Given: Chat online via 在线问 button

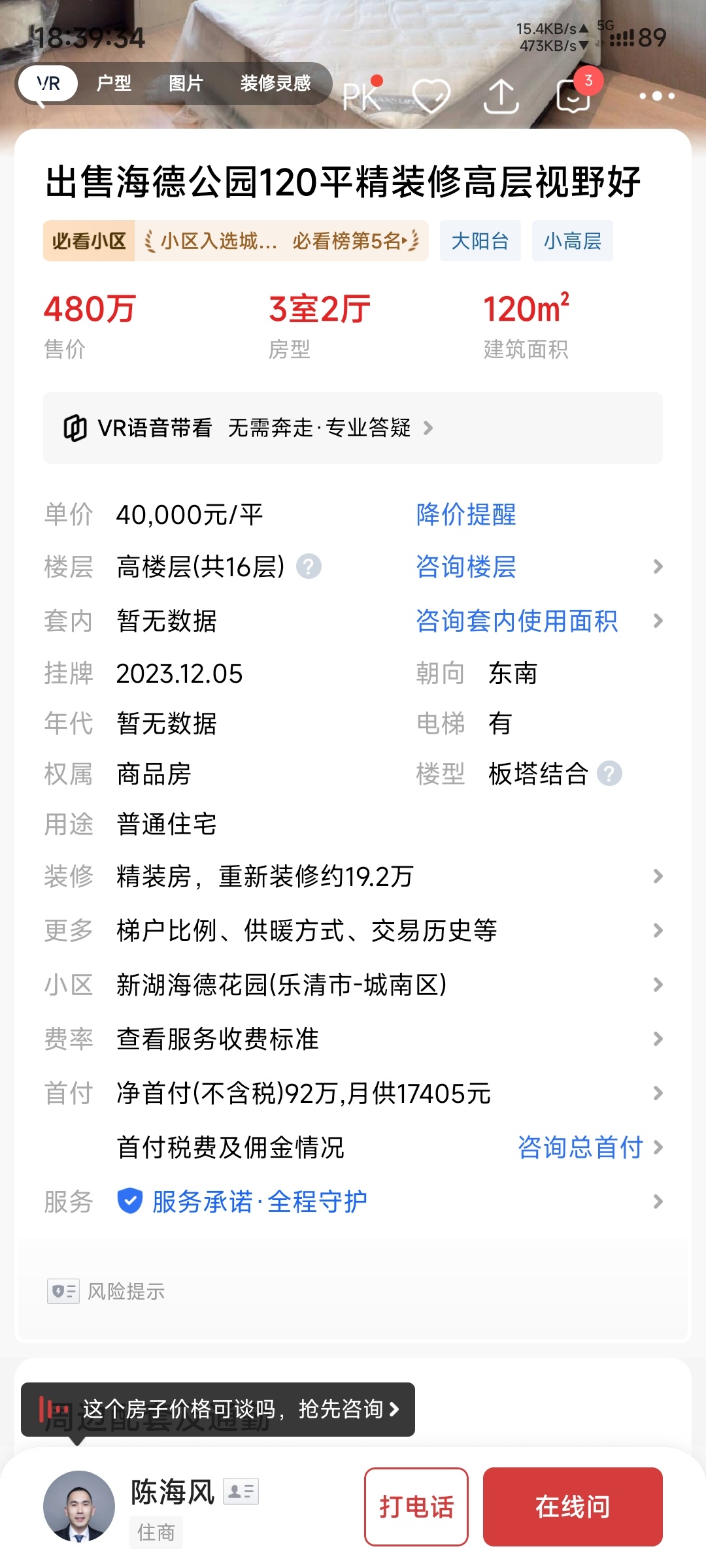Looking at the screenshot, I should tap(573, 1507).
